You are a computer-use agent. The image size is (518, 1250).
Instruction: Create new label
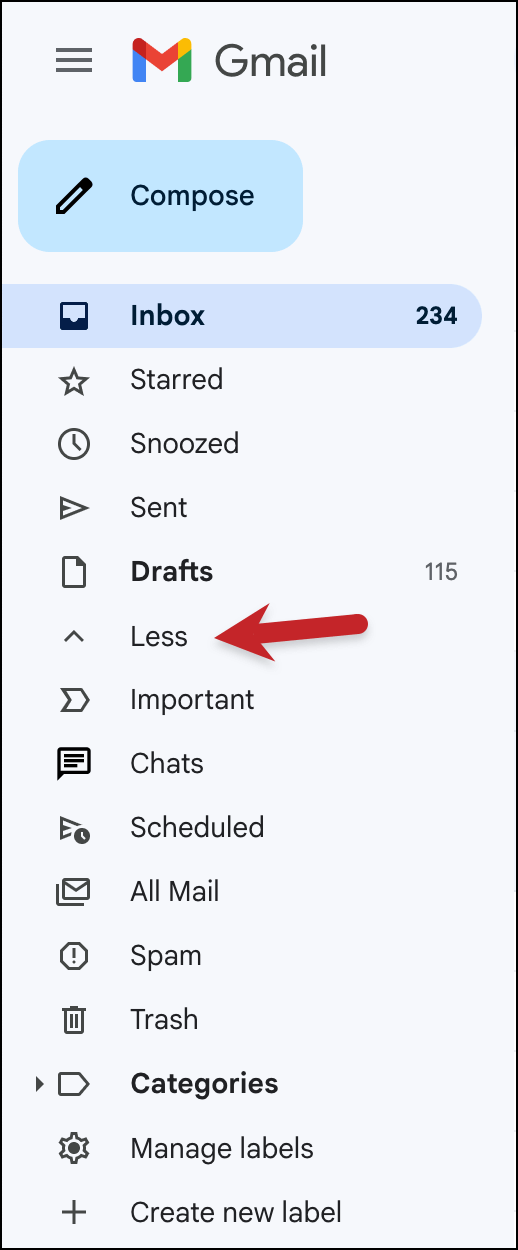pos(241,1212)
